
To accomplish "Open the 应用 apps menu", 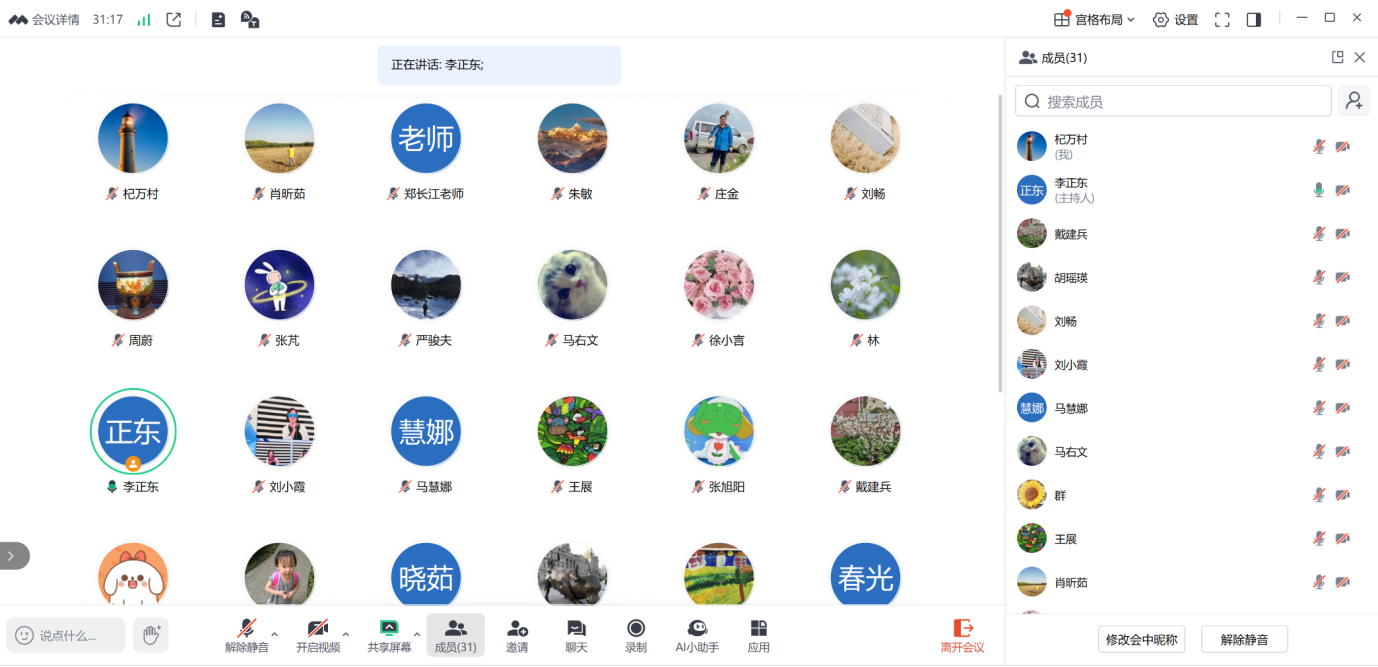I will pyautogui.click(x=759, y=635).
